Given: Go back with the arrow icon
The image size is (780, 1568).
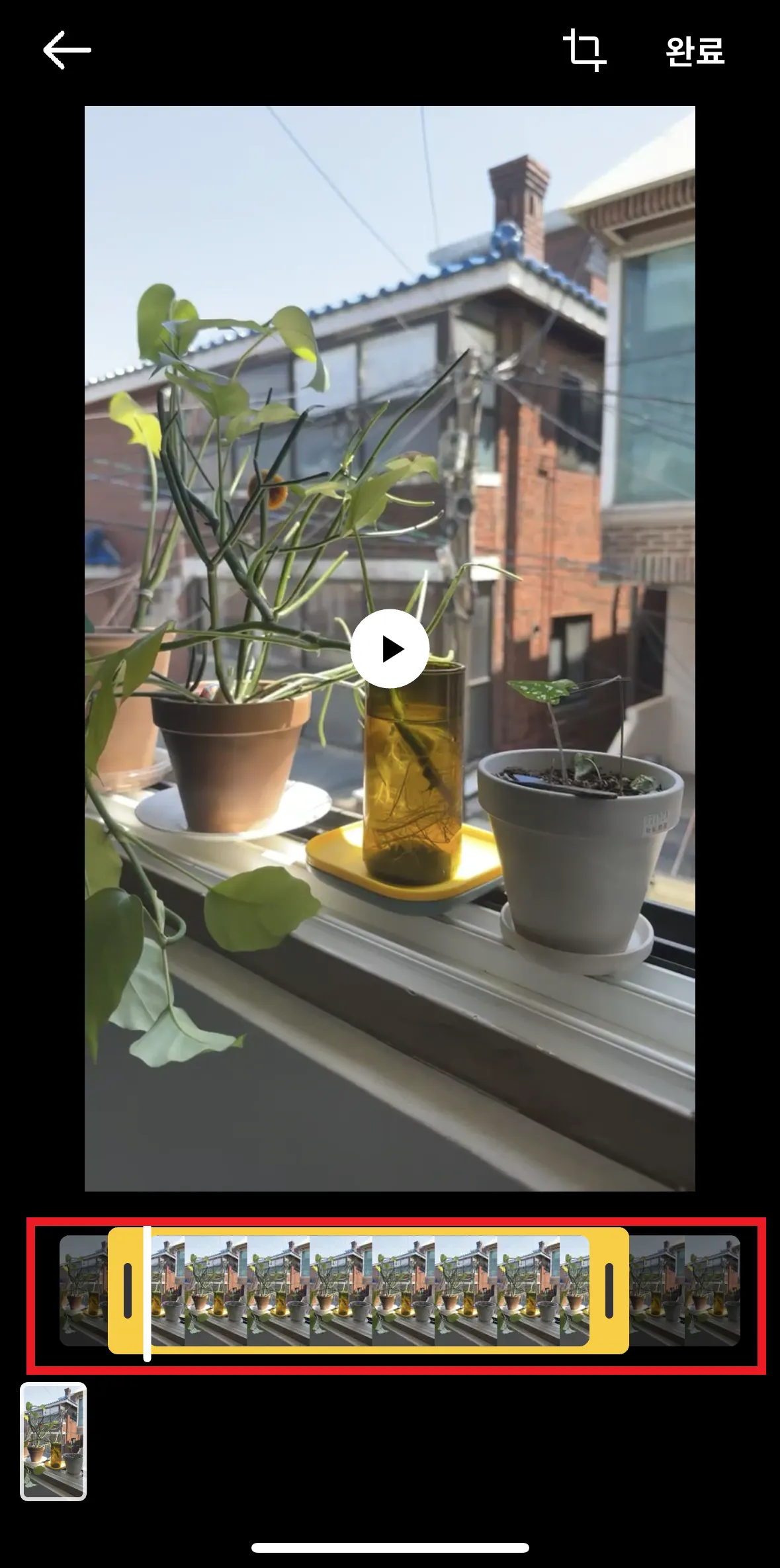Looking at the screenshot, I should pos(67,50).
